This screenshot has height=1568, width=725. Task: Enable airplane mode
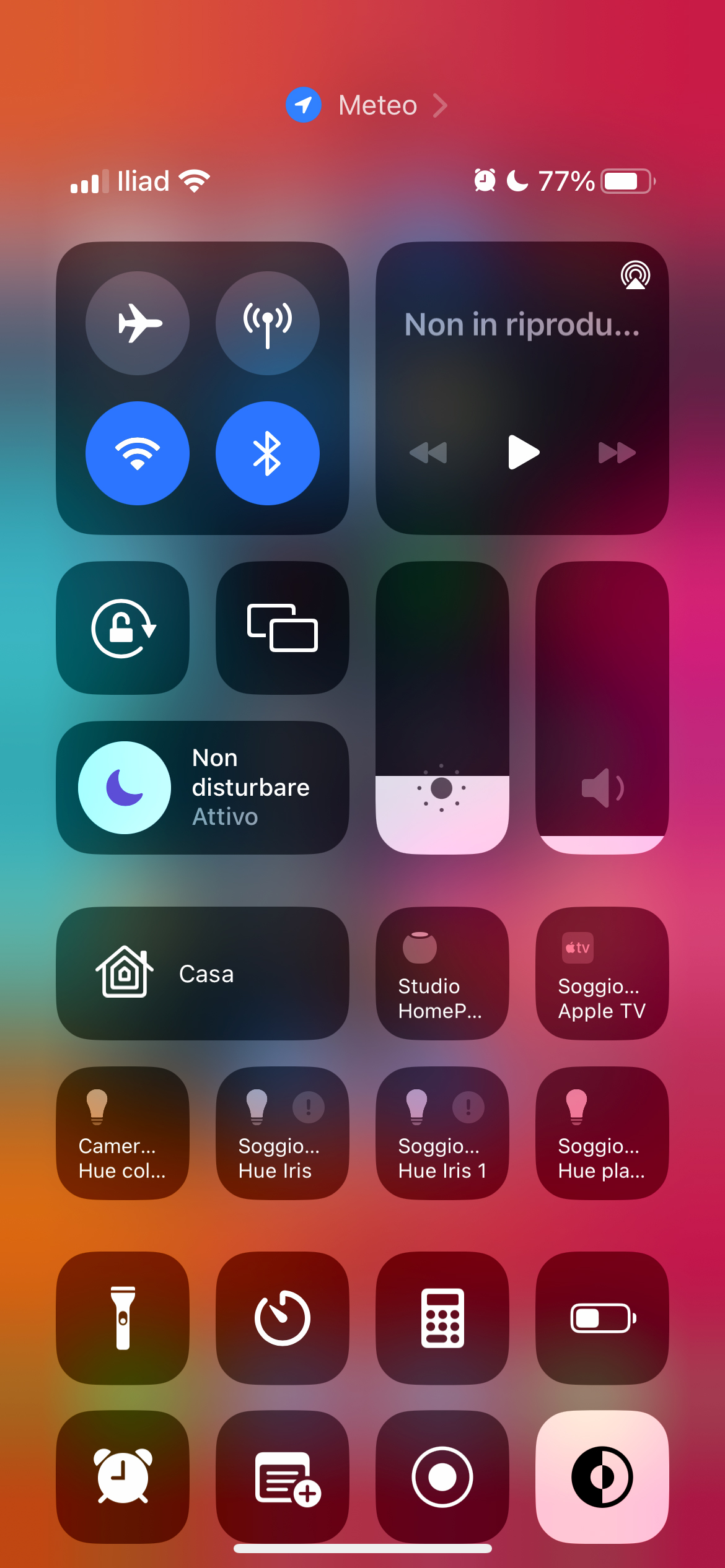138,323
